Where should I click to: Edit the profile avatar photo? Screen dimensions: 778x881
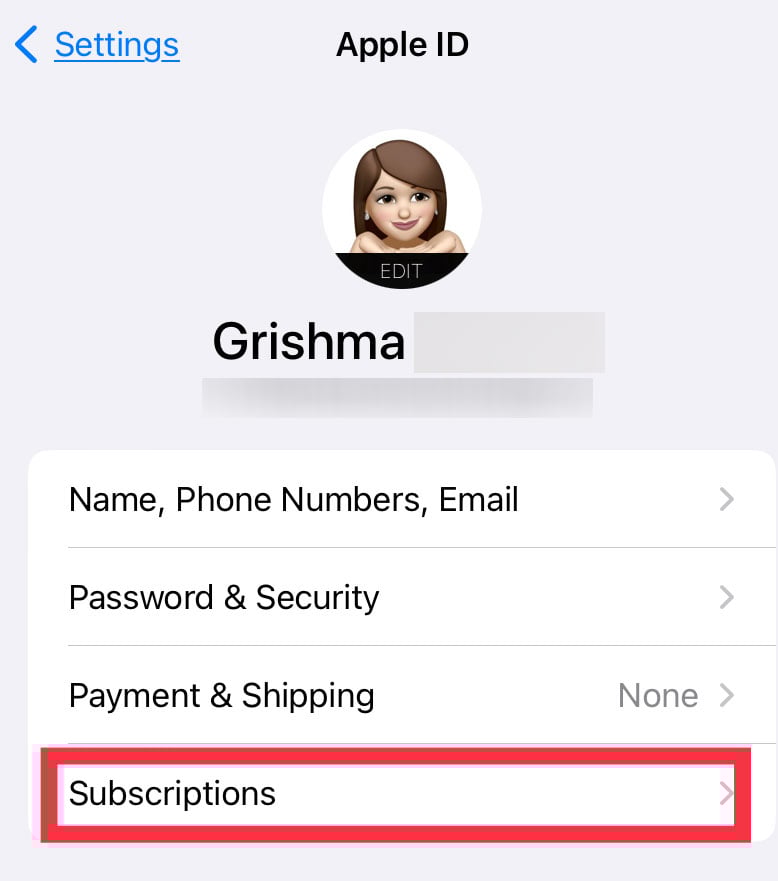click(401, 210)
